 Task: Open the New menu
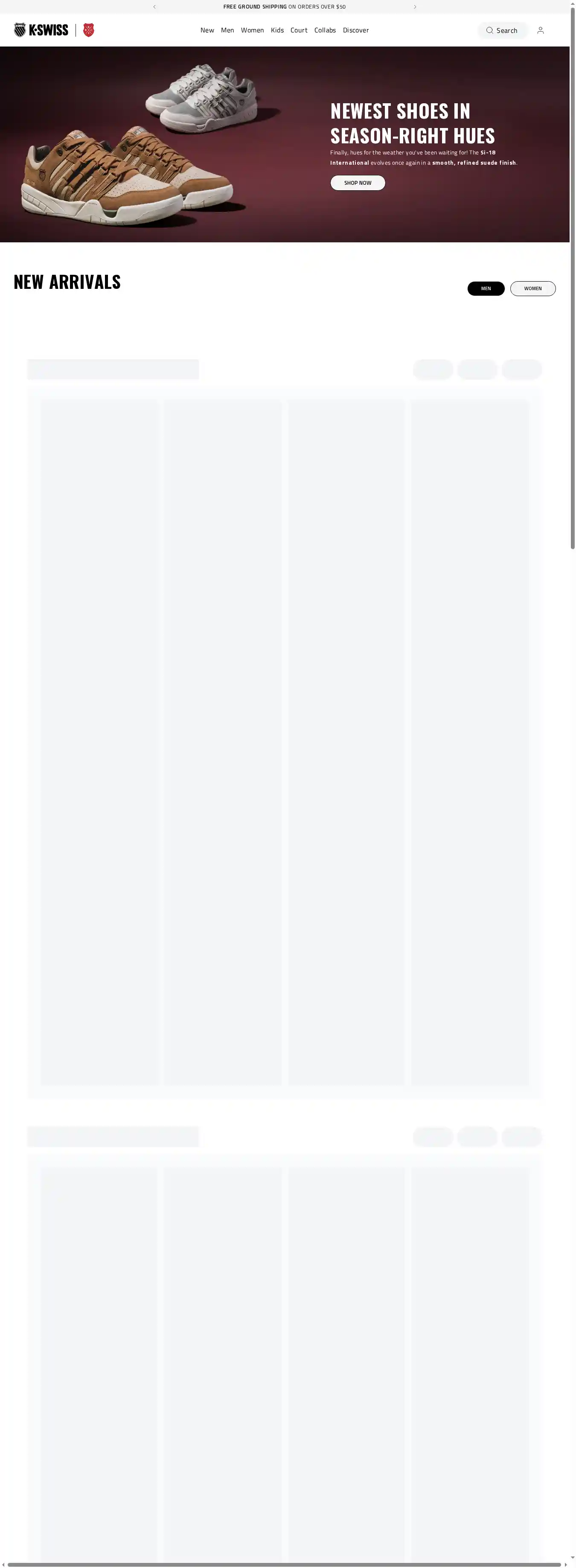point(207,30)
